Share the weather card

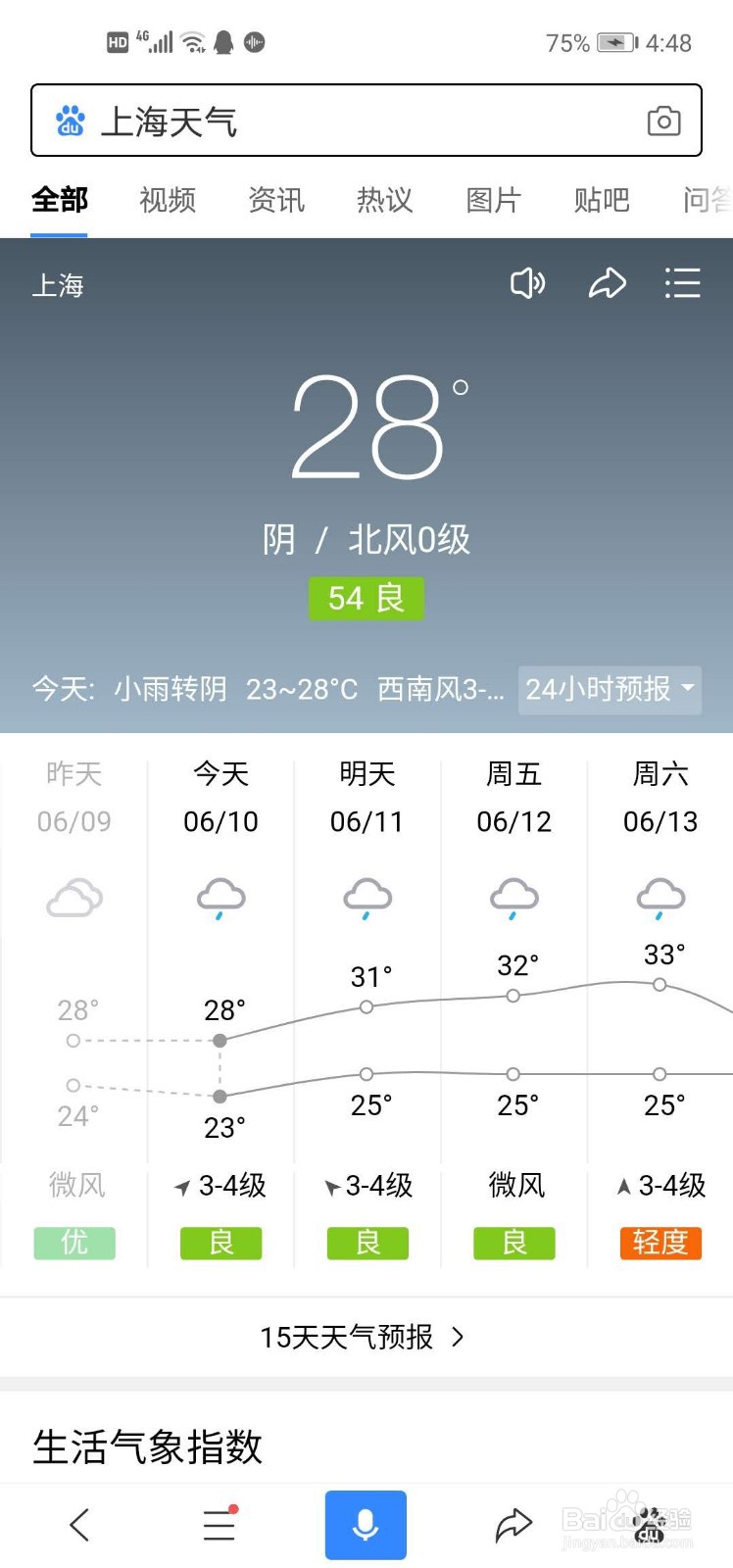pos(607,284)
